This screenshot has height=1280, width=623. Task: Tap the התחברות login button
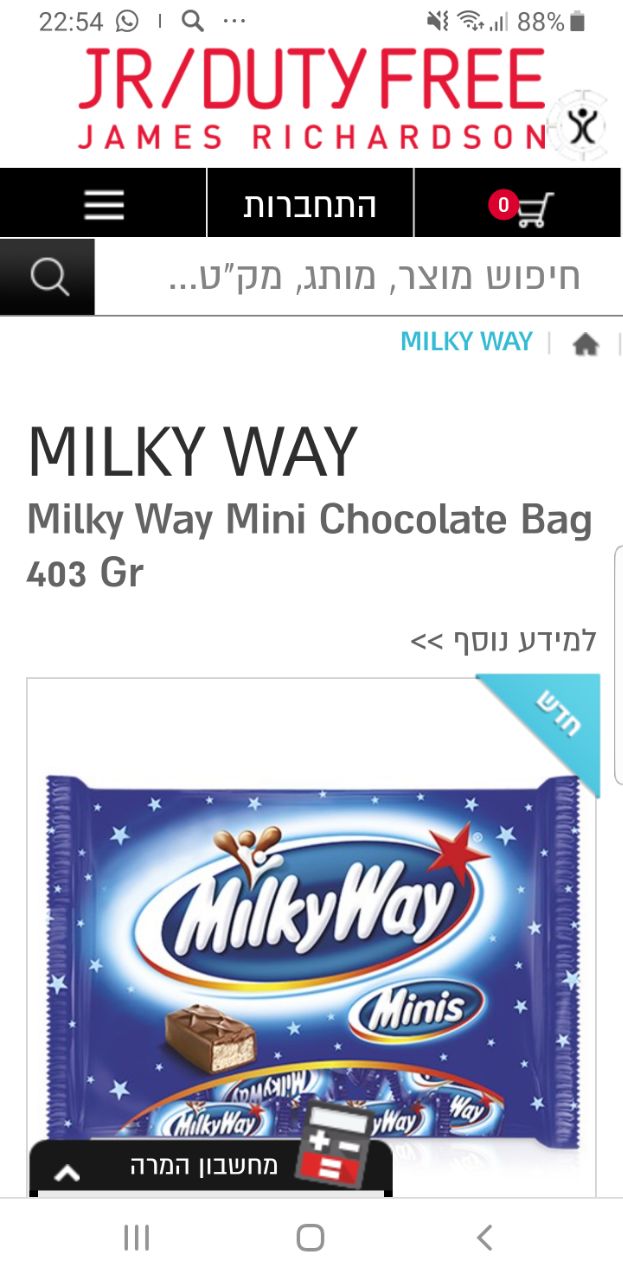pyautogui.click(x=310, y=204)
